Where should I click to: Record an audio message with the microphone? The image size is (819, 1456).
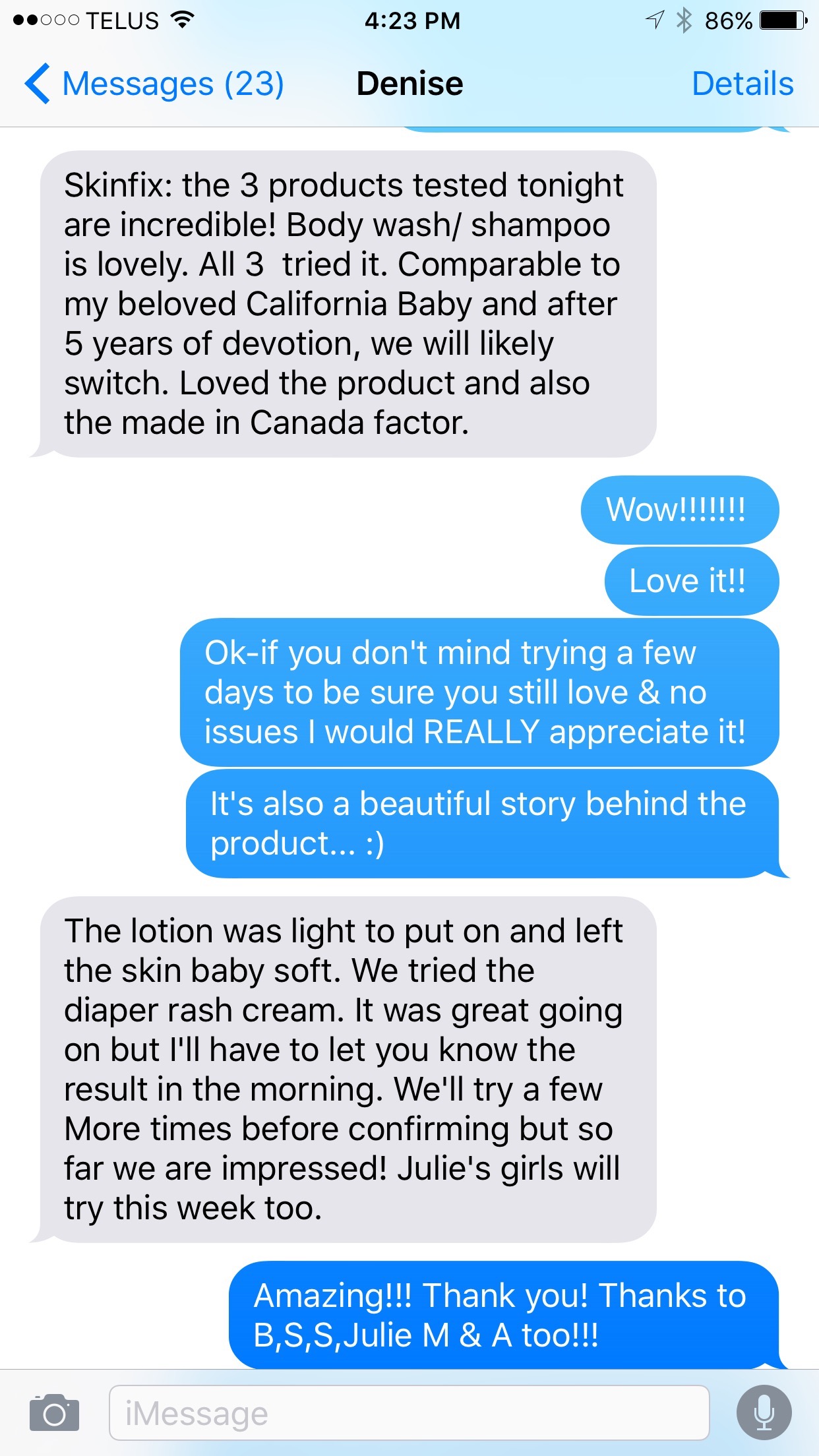coord(764,1412)
